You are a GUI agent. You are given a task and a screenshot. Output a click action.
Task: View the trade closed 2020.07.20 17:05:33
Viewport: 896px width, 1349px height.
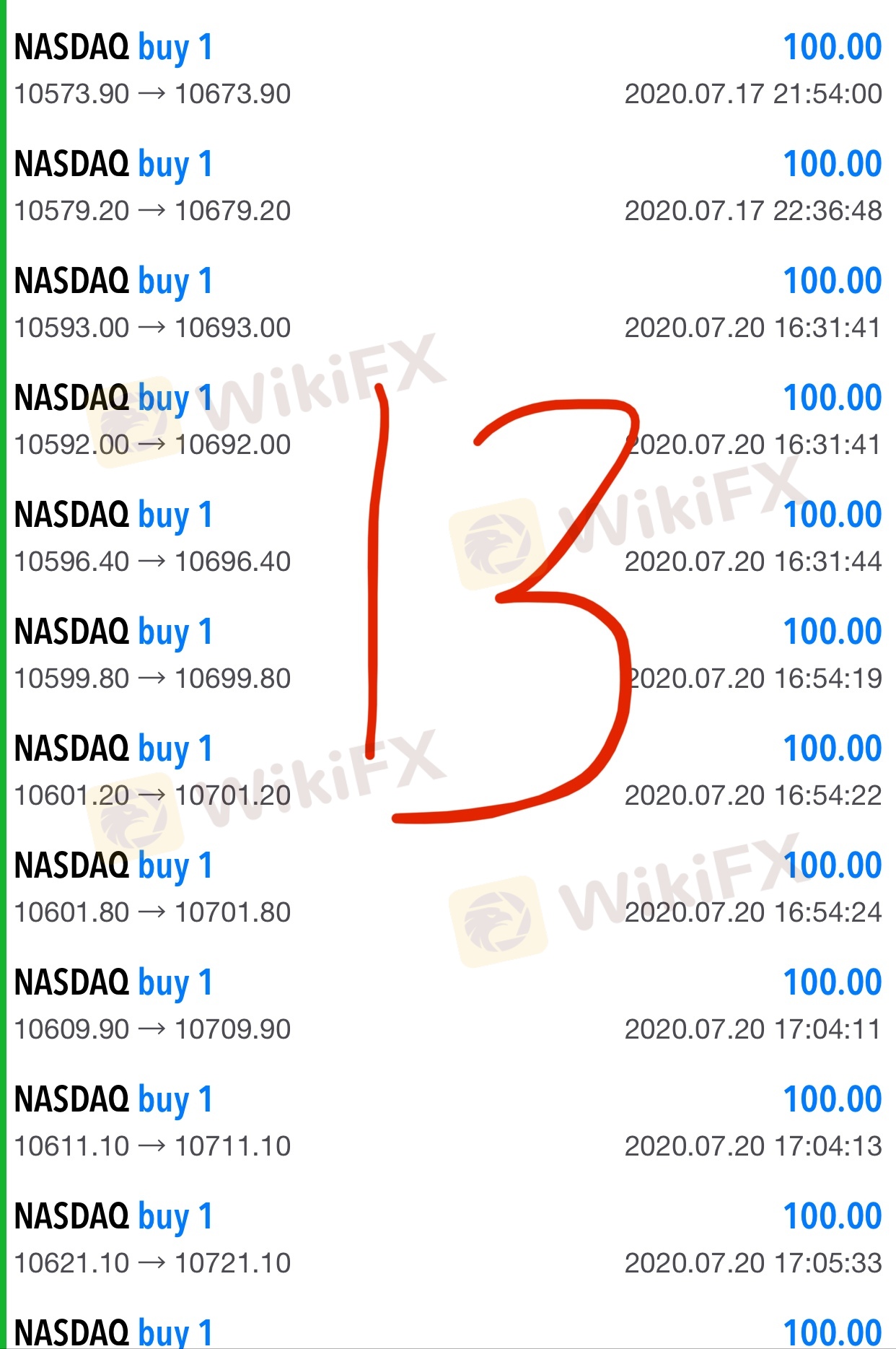(x=447, y=1239)
